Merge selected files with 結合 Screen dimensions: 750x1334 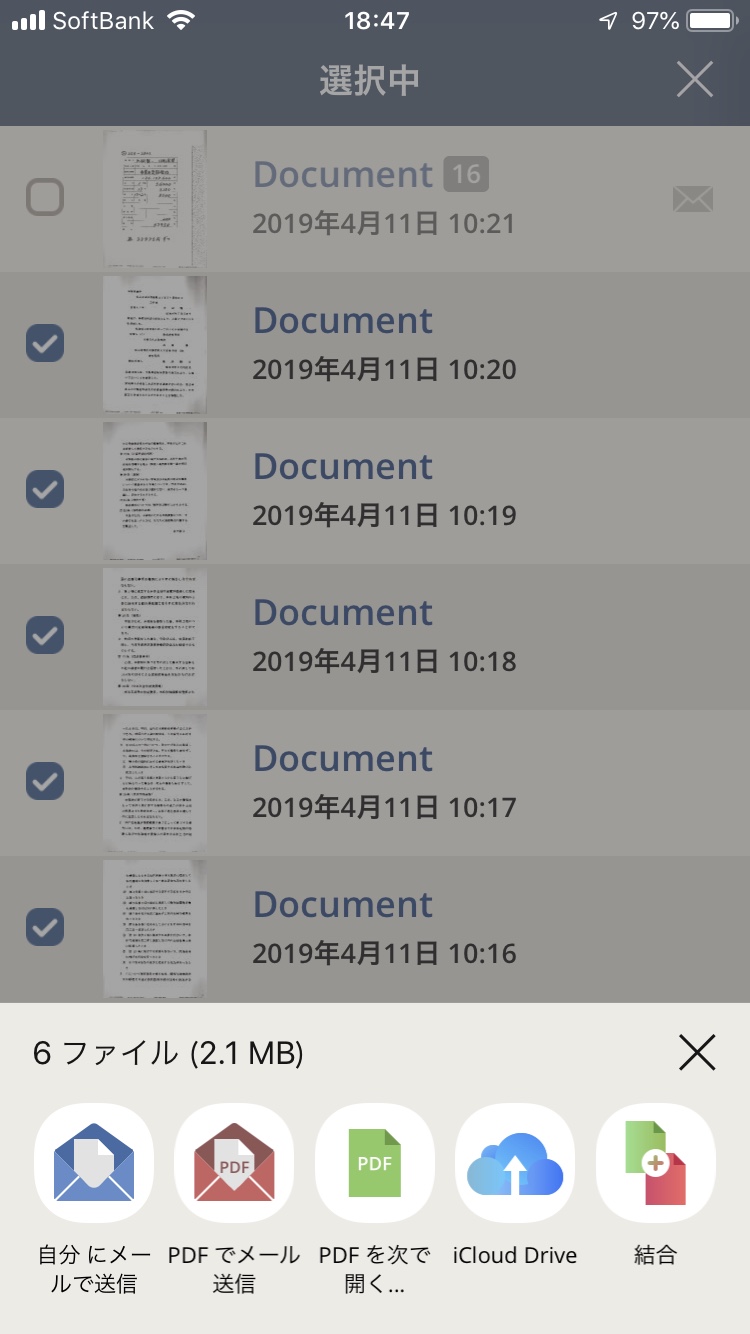[656, 1163]
